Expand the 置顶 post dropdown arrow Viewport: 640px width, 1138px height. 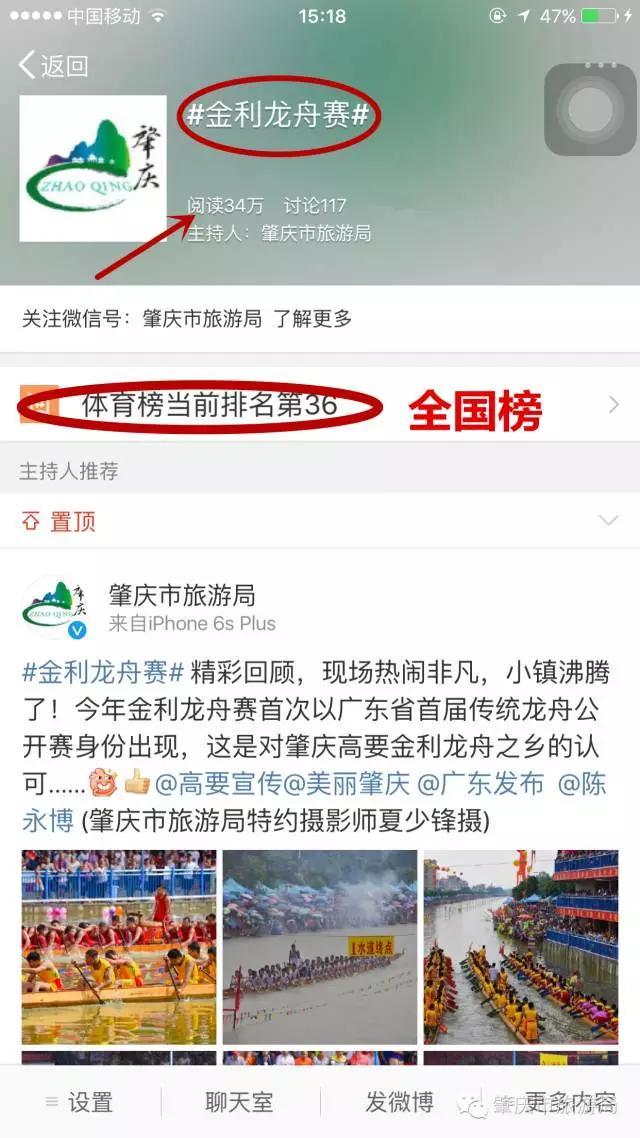608,520
